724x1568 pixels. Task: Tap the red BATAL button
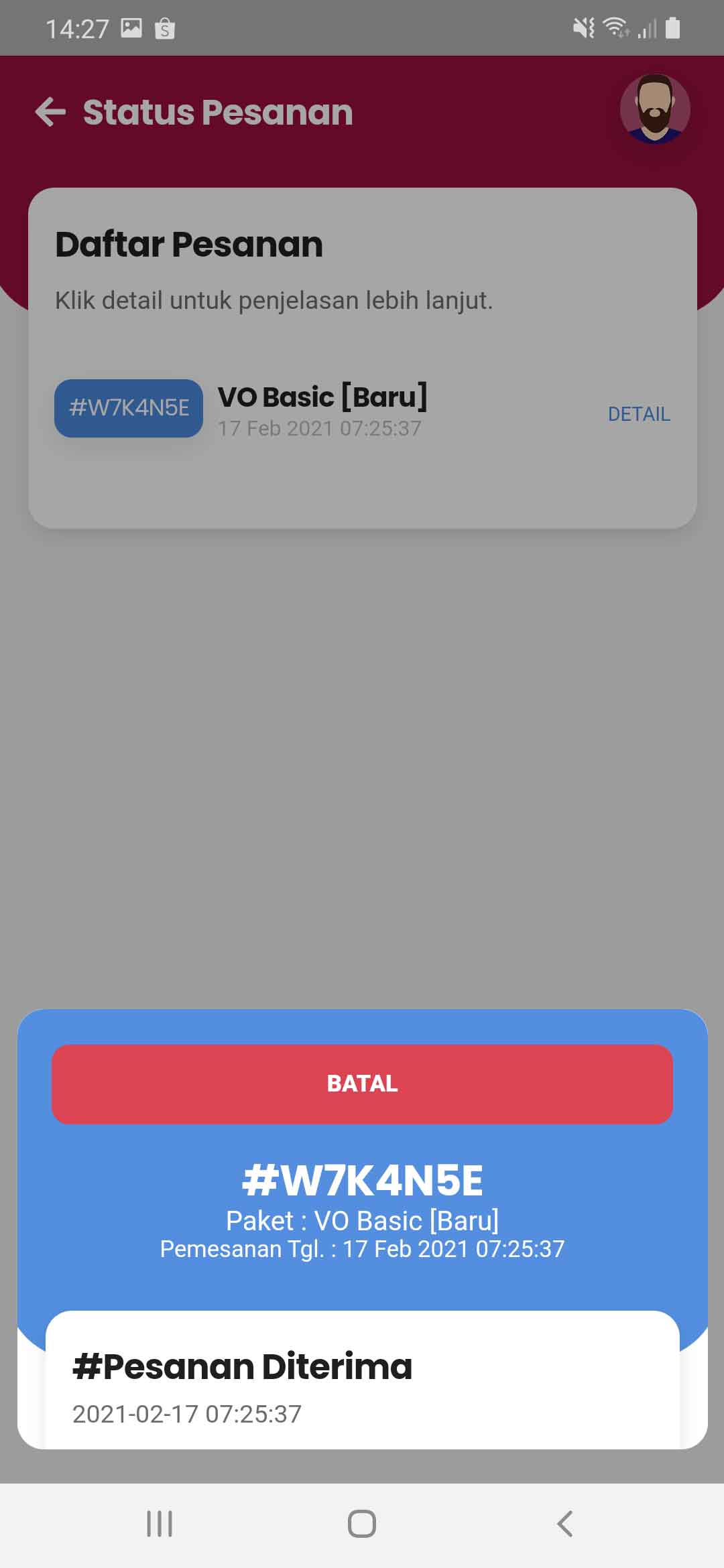[362, 1084]
